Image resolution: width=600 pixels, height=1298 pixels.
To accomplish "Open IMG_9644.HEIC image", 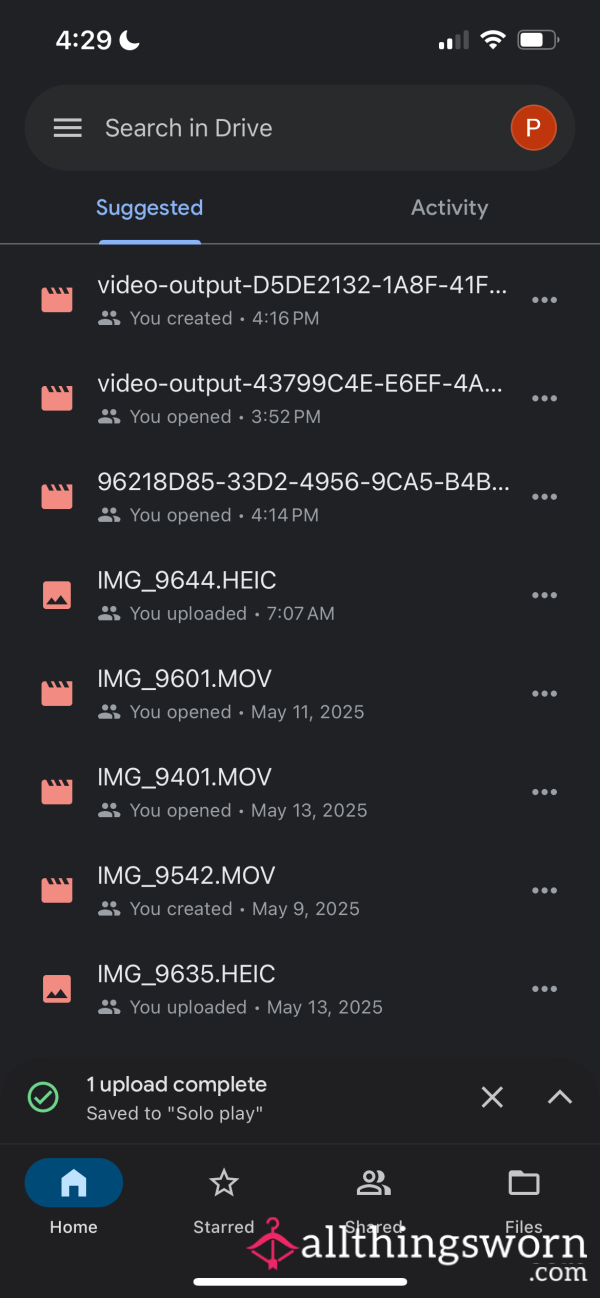I will tap(280, 595).
